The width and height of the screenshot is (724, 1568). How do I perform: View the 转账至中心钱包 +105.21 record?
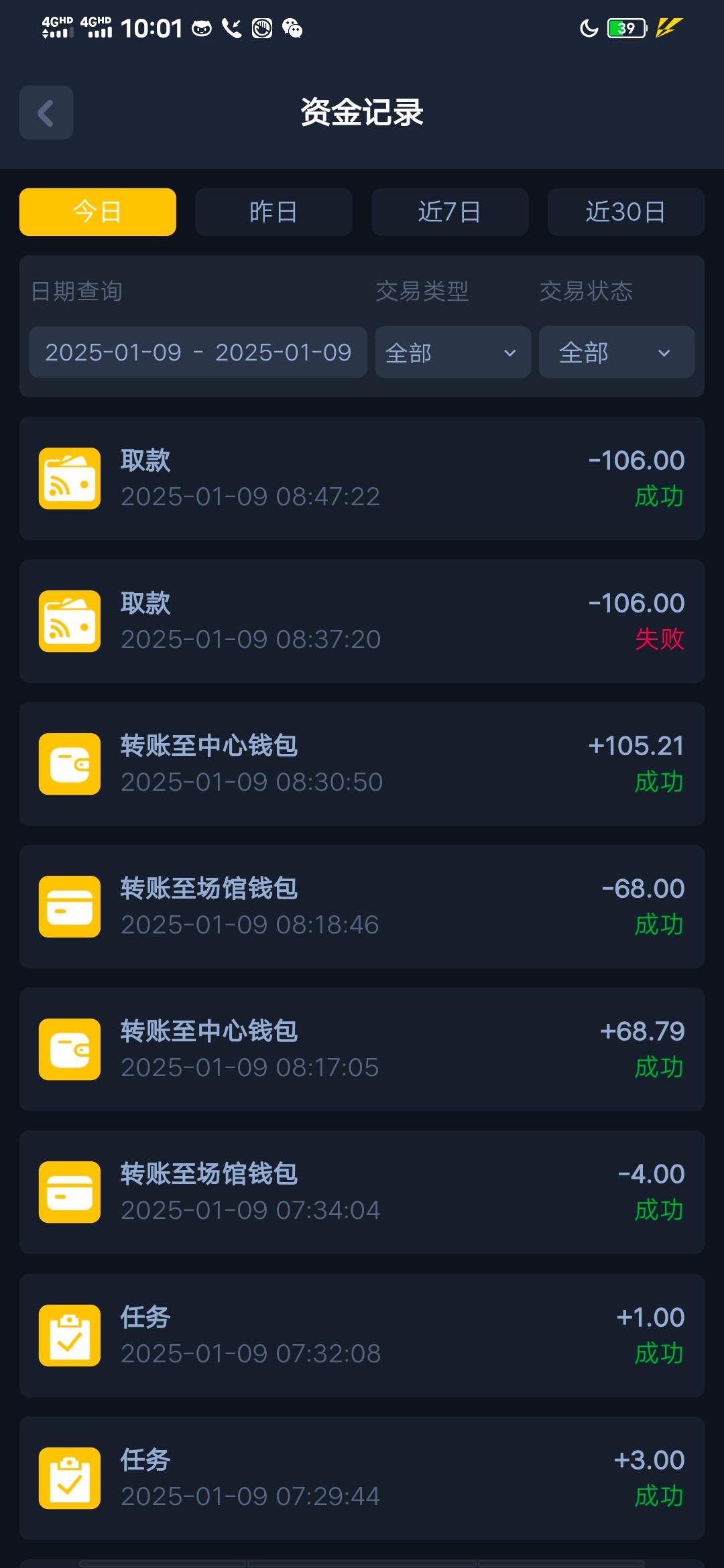pyautogui.click(x=362, y=764)
